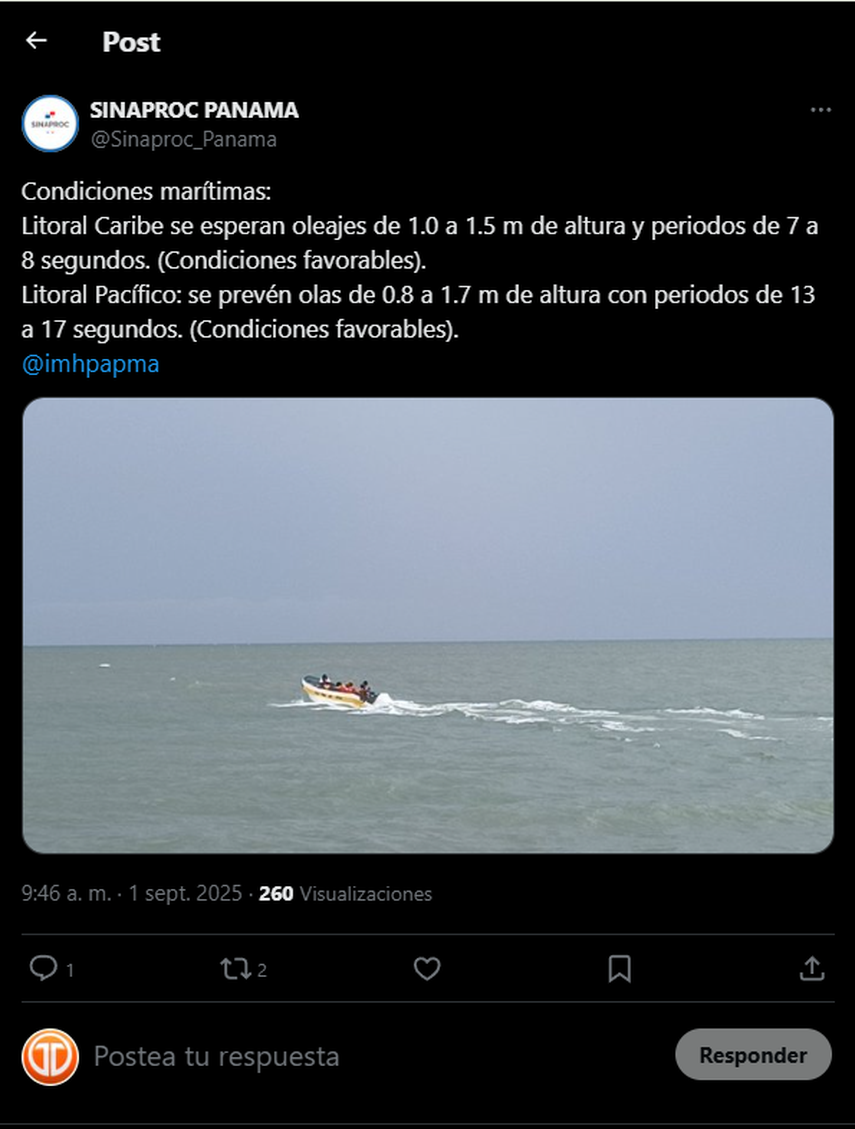Go back using the arrow

(36, 41)
